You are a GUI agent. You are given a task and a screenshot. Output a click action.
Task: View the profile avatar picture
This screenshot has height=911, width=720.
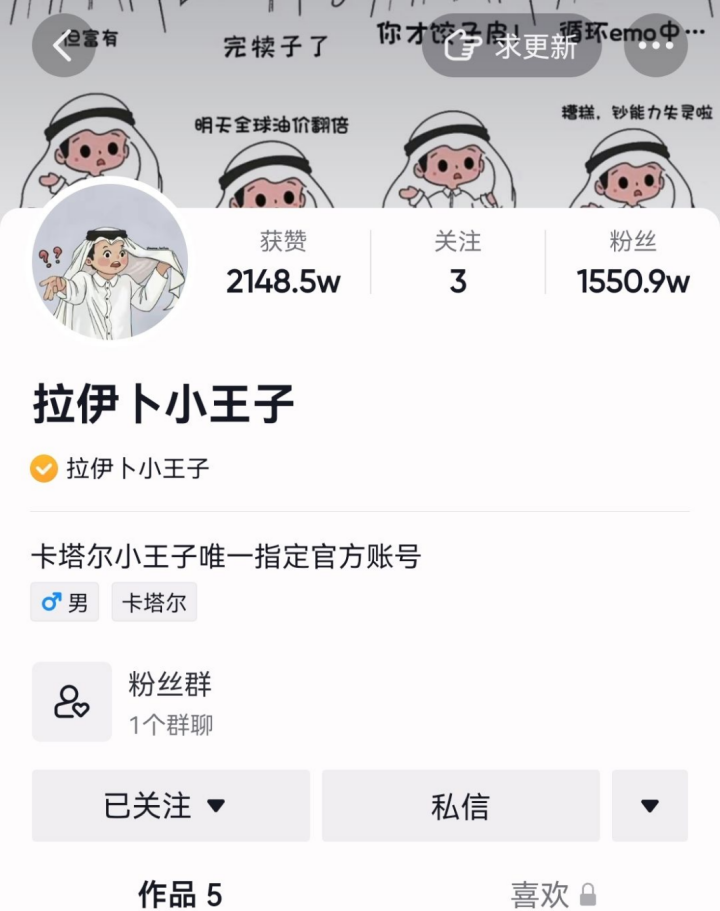click(x=110, y=262)
